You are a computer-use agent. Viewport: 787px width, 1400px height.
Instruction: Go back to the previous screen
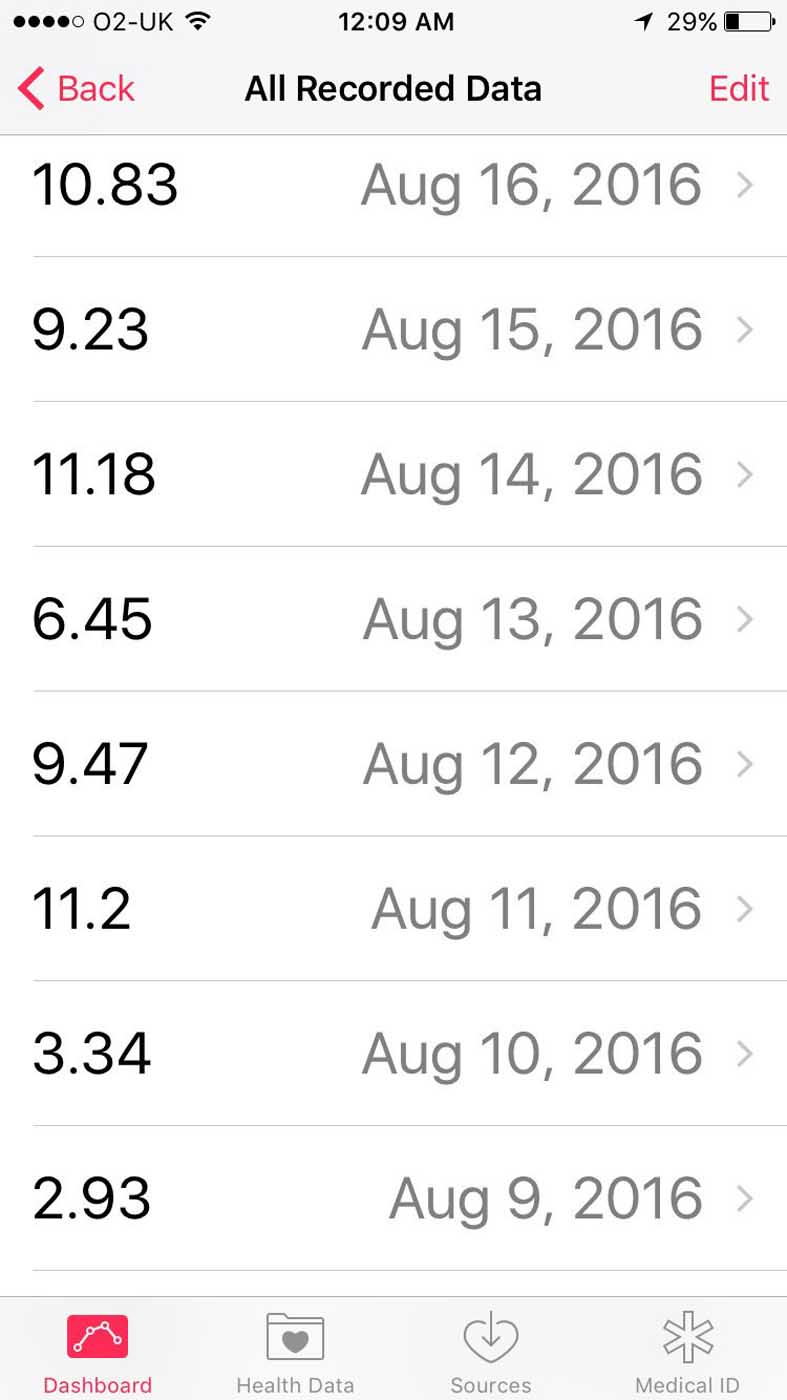pos(76,89)
